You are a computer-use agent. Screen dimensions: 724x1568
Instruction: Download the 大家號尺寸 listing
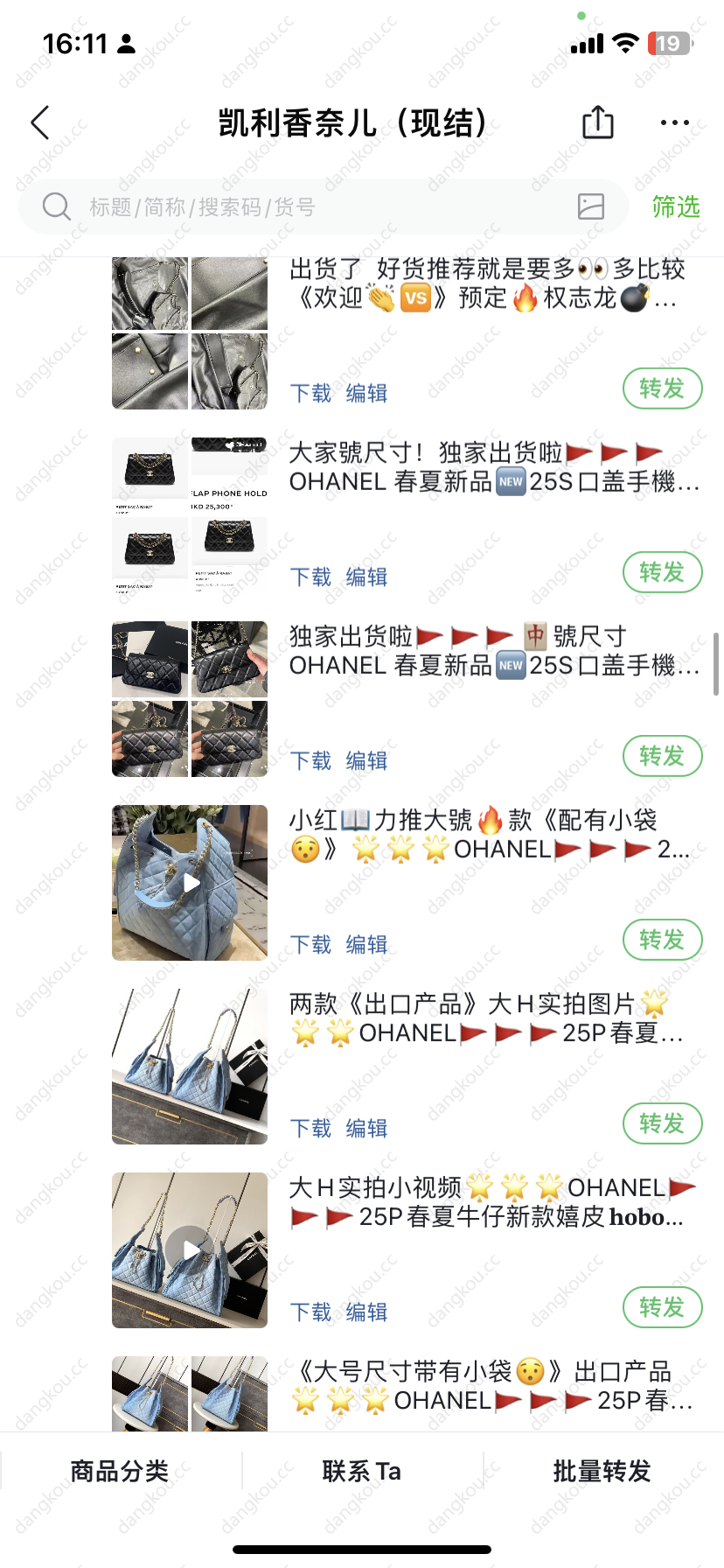pos(311,577)
